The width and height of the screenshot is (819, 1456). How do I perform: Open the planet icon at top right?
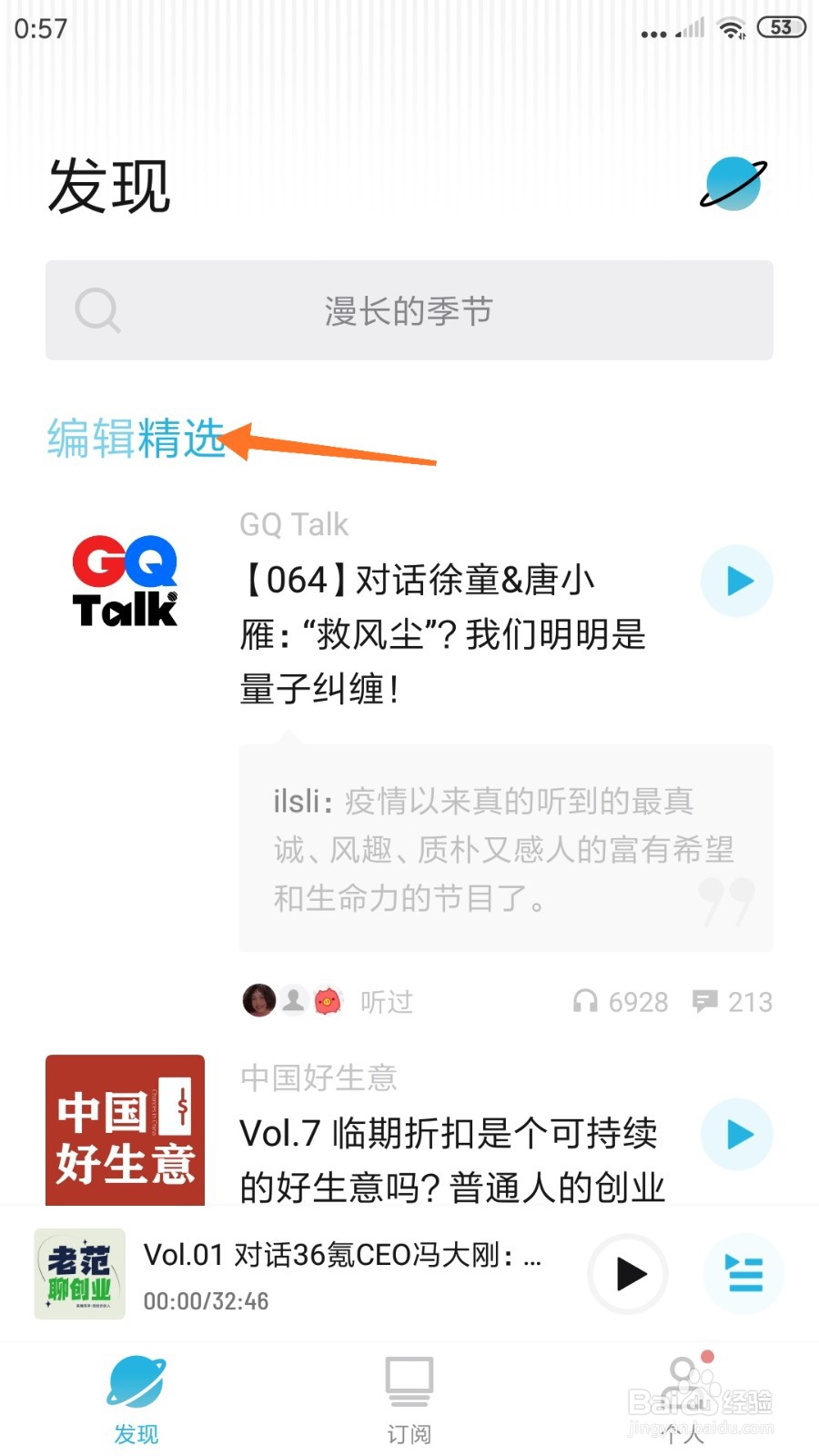point(733,182)
